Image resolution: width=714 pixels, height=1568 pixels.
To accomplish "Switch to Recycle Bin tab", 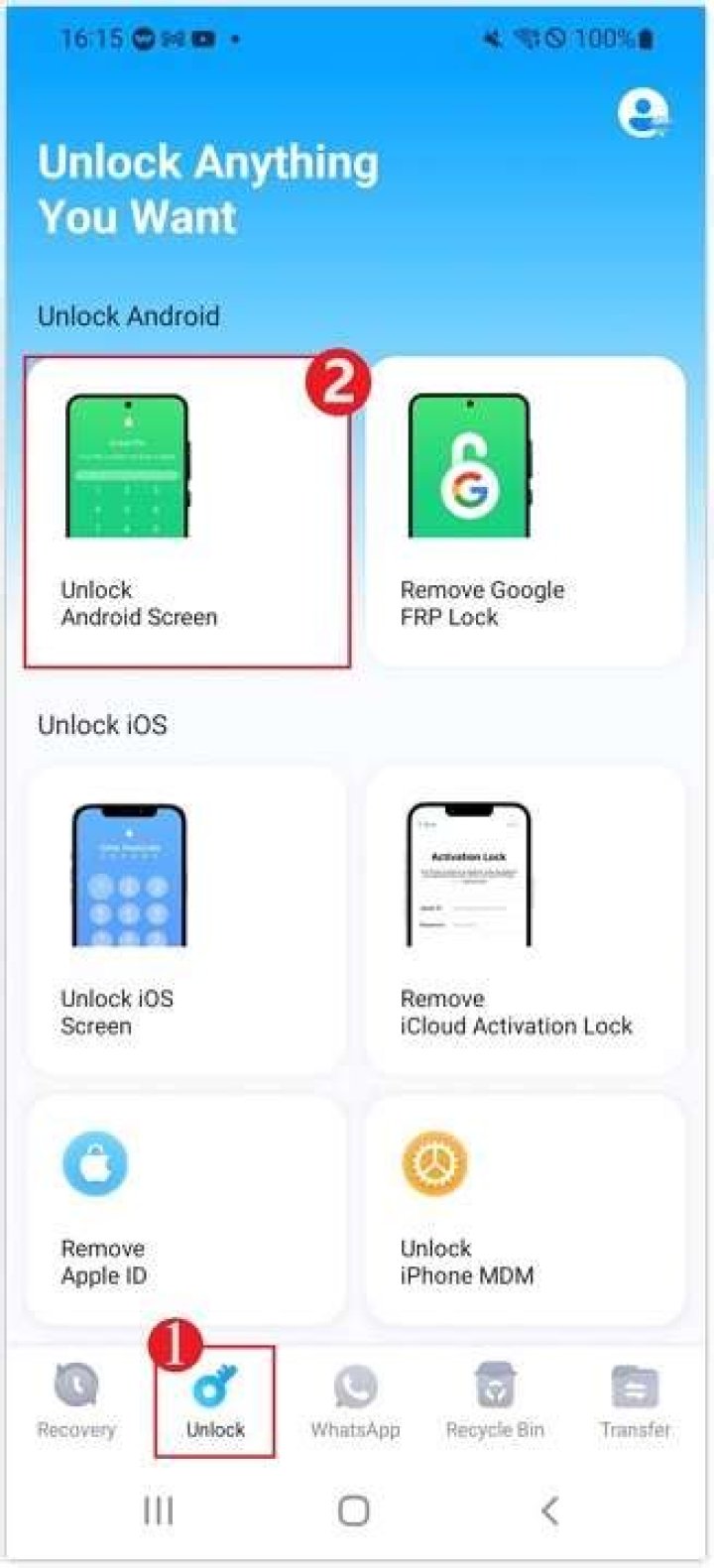I will pyautogui.click(x=495, y=1400).
